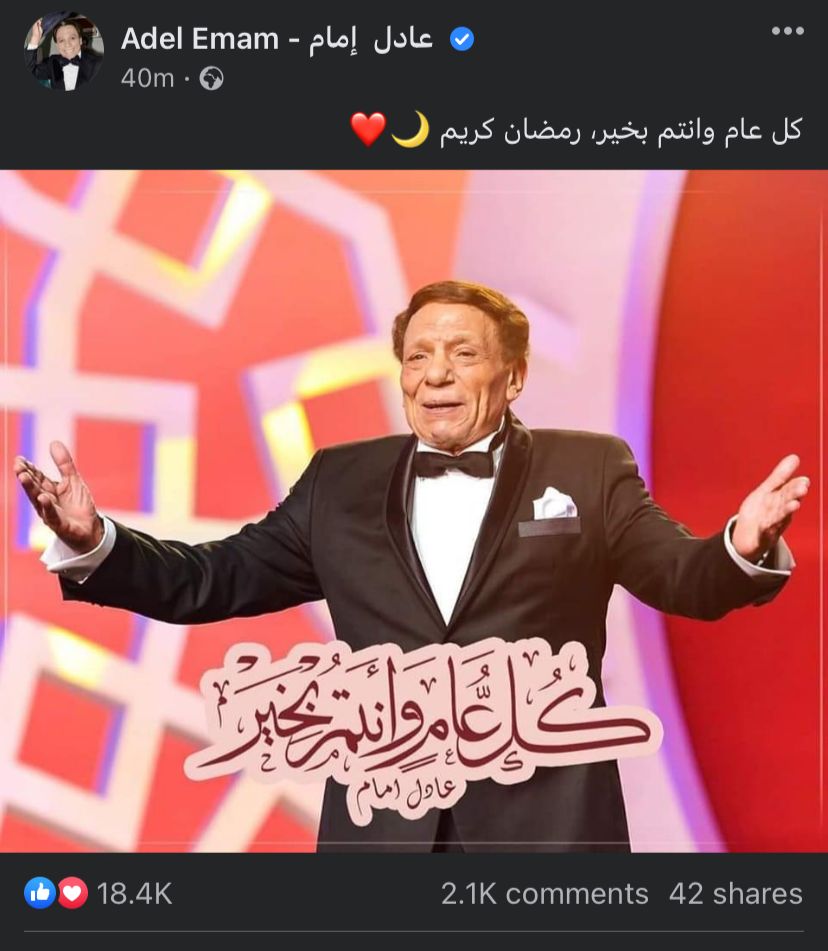Open the Ramadan greeting photo full screen
828x951 pixels.
(x=414, y=510)
